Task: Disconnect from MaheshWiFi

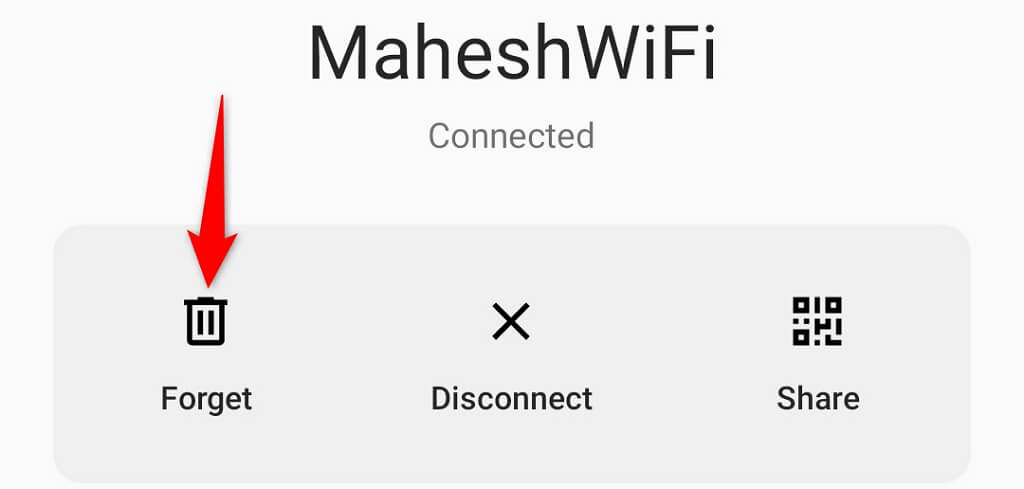Action: click(x=511, y=350)
